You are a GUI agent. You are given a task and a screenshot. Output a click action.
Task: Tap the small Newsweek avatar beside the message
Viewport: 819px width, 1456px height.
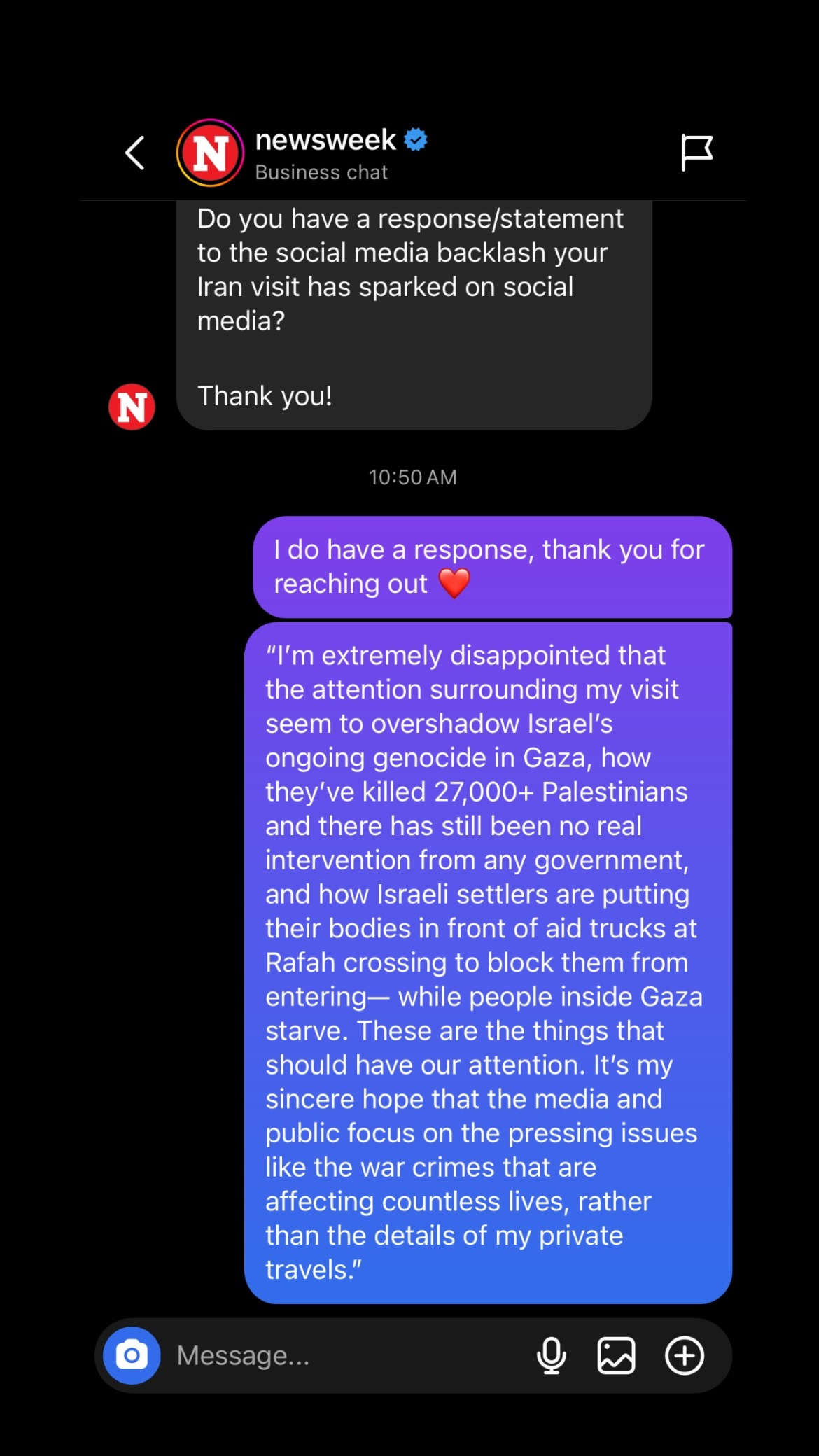(132, 407)
